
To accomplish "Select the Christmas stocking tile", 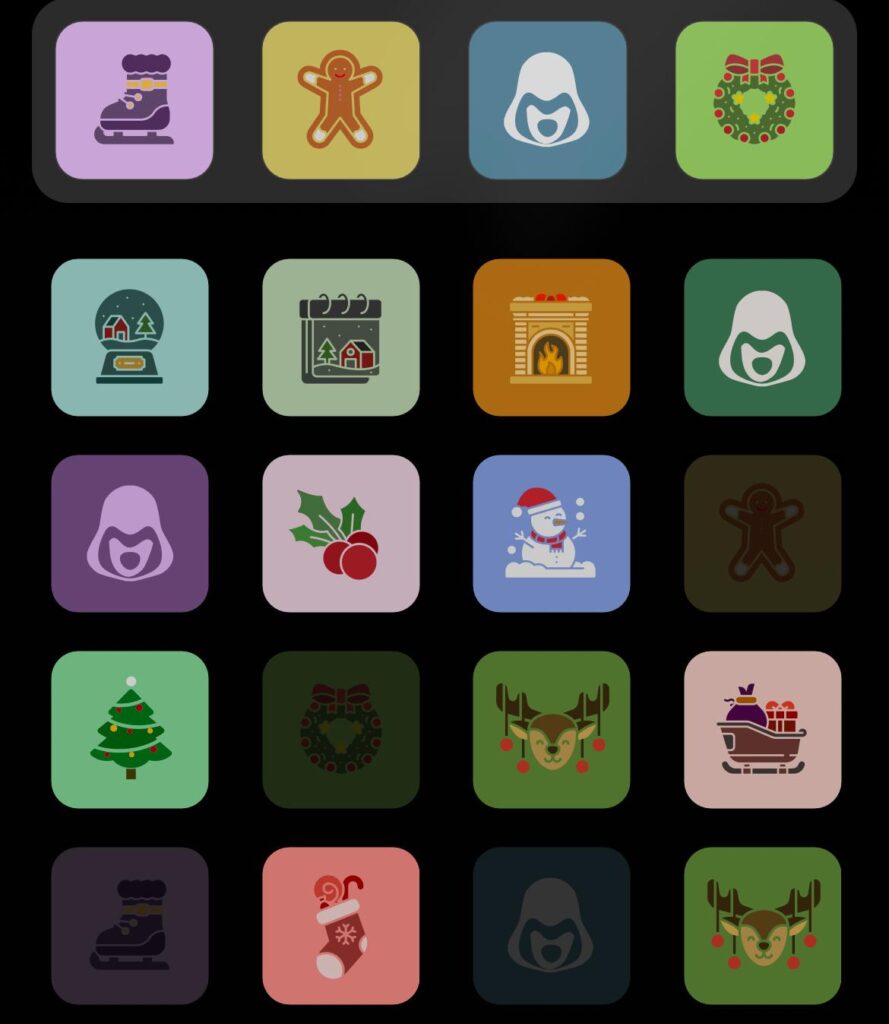I will point(341,925).
